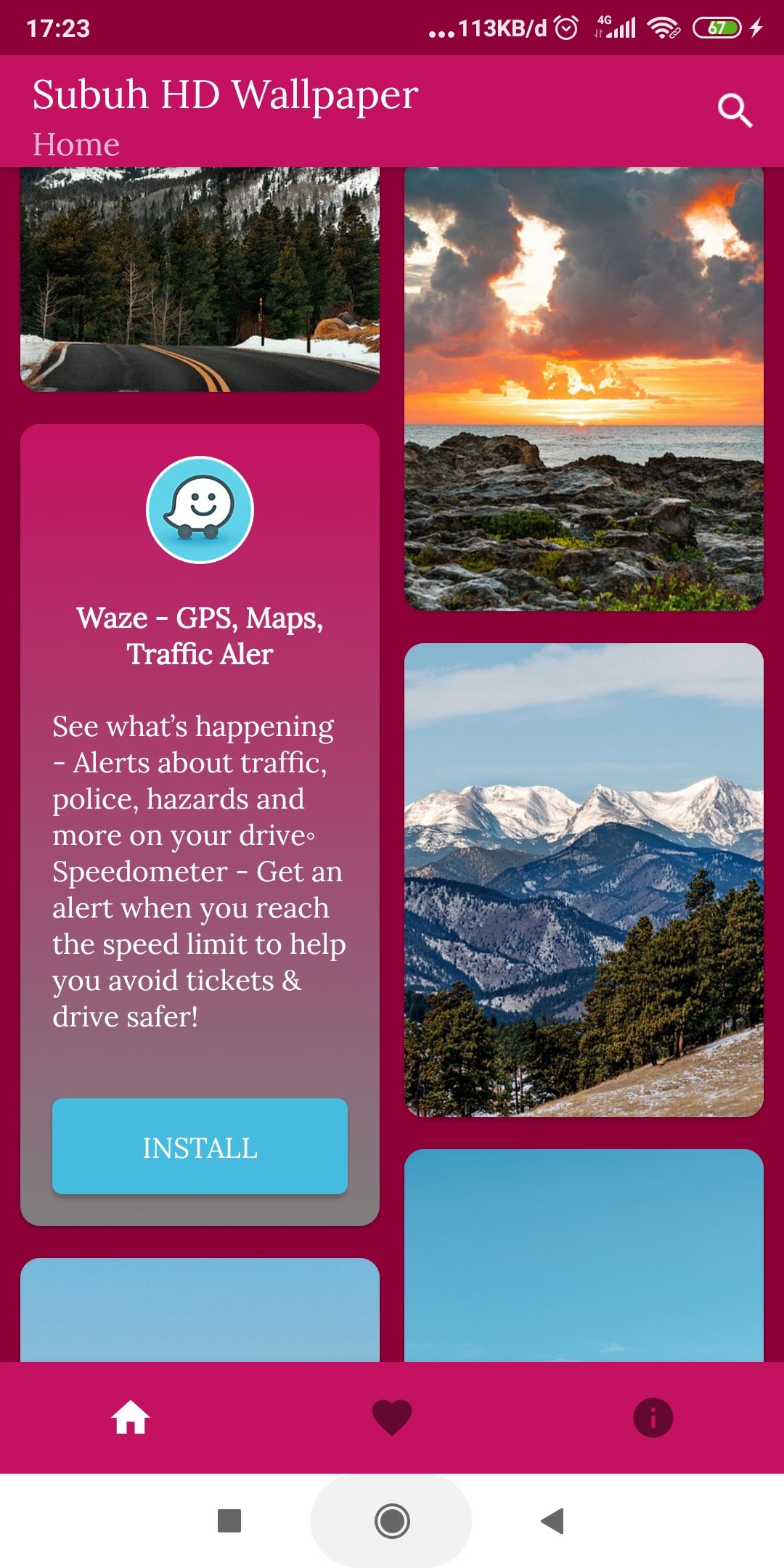The width and height of the screenshot is (784, 1568).
Task: Open the info tab
Action: [x=653, y=1417]
